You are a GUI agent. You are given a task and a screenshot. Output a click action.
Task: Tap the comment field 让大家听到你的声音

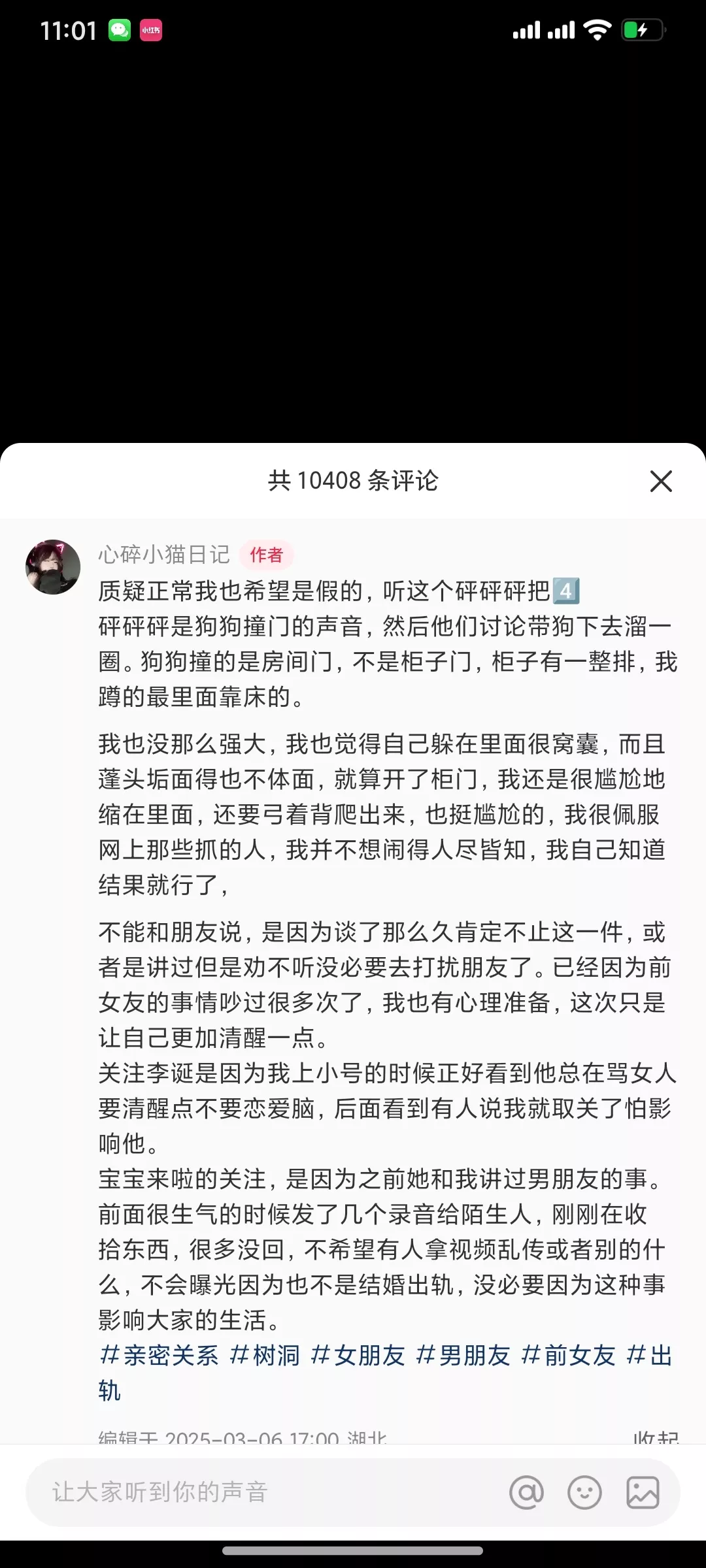coord(261,1492)
